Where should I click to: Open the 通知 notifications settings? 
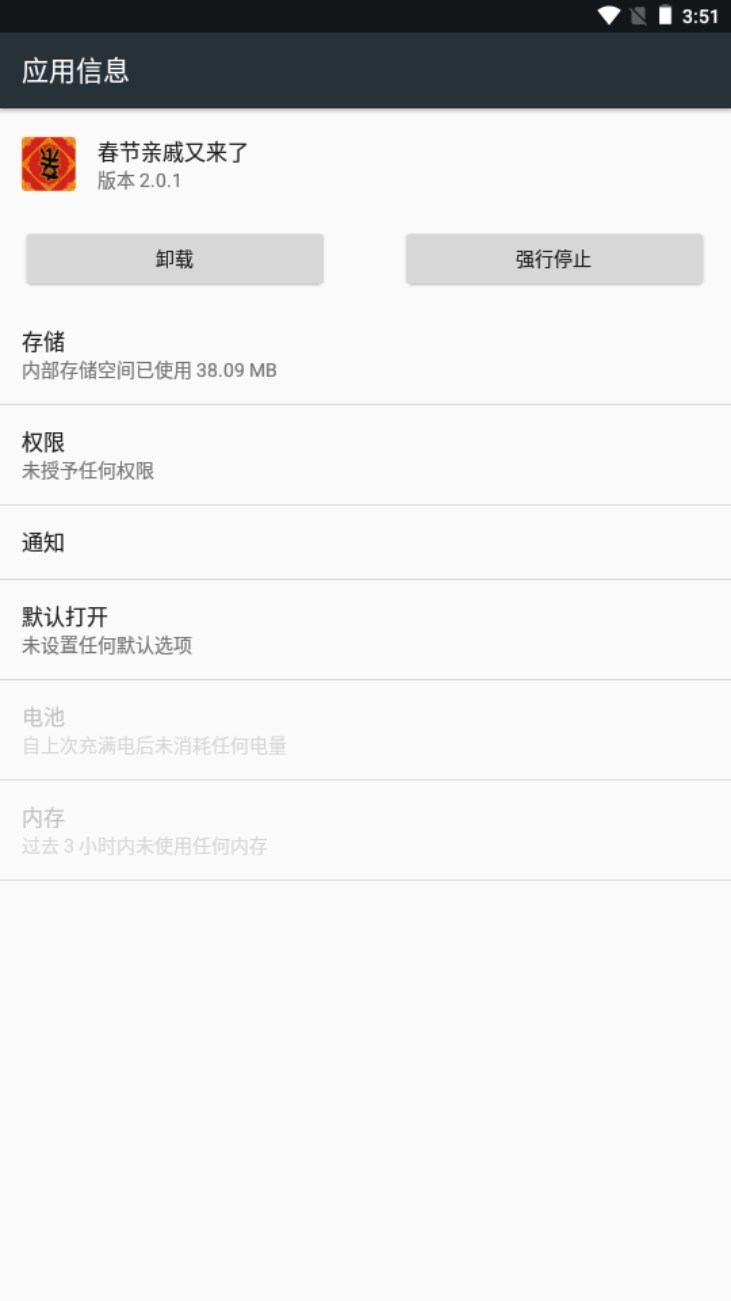coord(365,543)
